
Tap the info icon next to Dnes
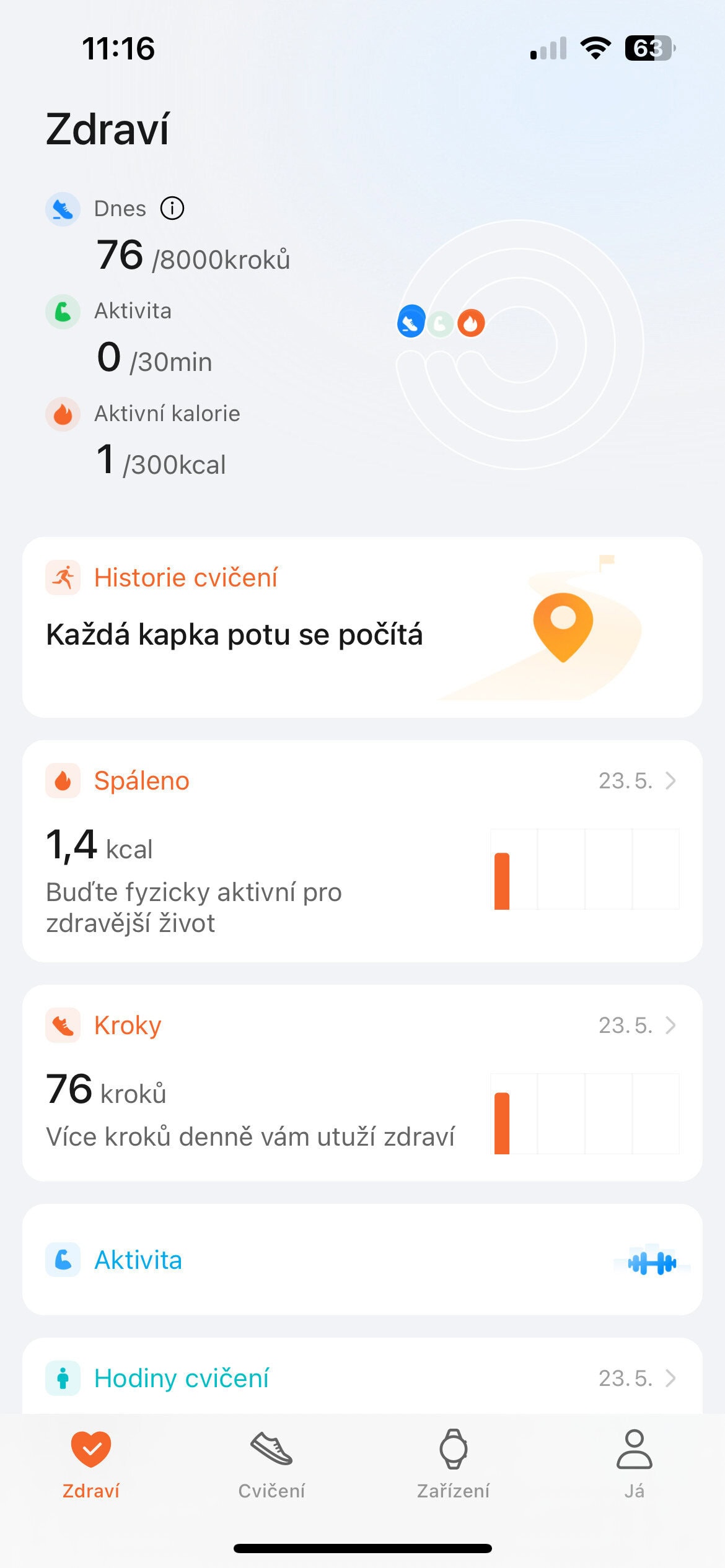[x=172, y=208]
